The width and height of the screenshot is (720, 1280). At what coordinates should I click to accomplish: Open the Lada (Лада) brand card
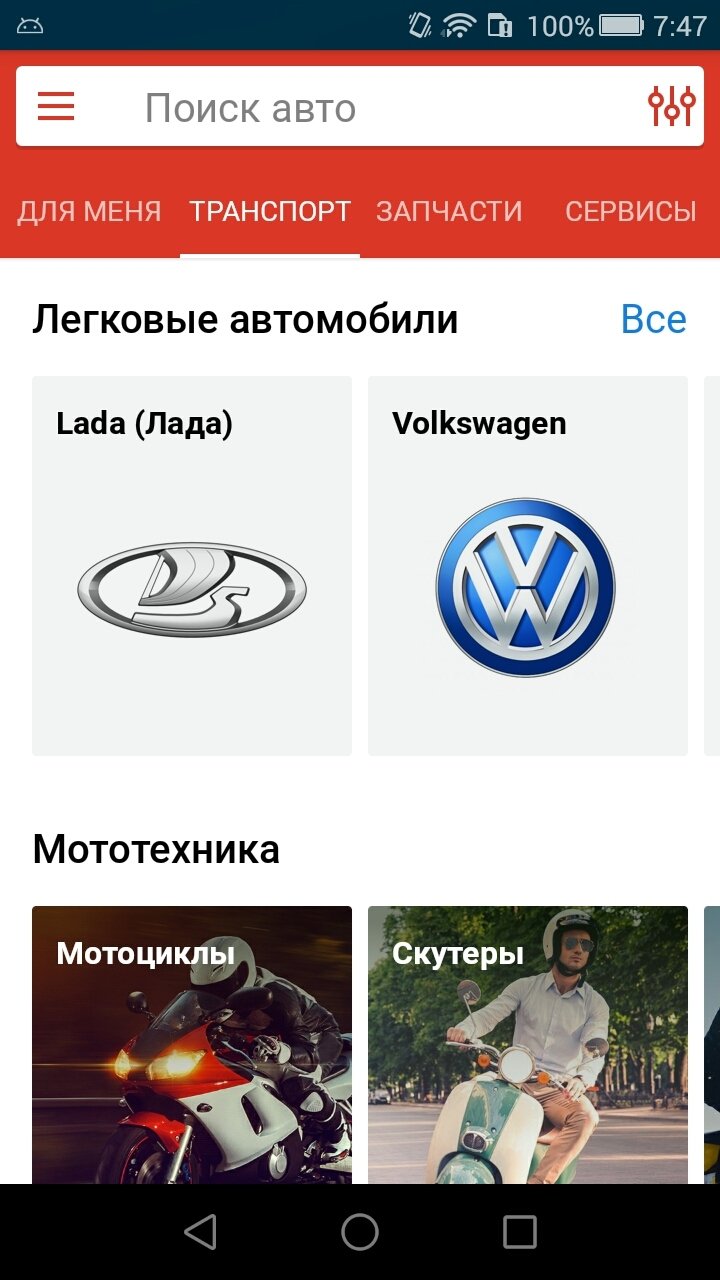[192, 566]
